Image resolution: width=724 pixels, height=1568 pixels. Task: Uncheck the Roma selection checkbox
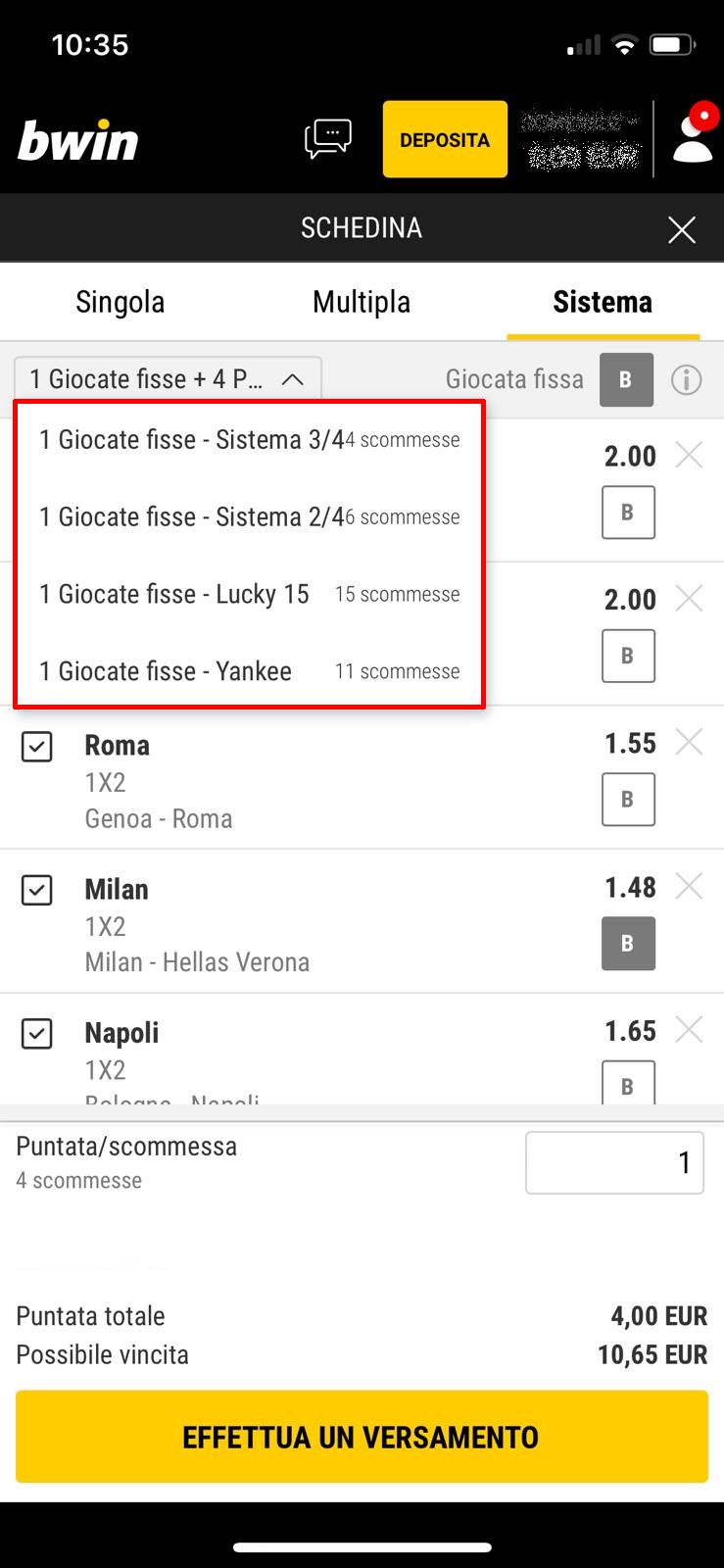[x=37, y=747]
